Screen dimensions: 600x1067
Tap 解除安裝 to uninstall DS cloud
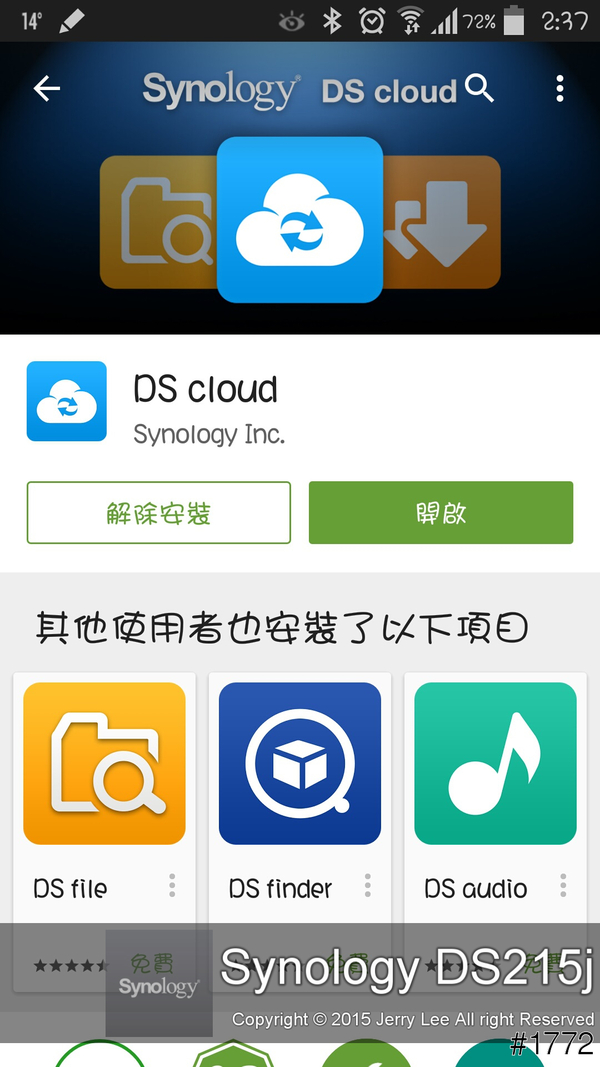point(159,513)
